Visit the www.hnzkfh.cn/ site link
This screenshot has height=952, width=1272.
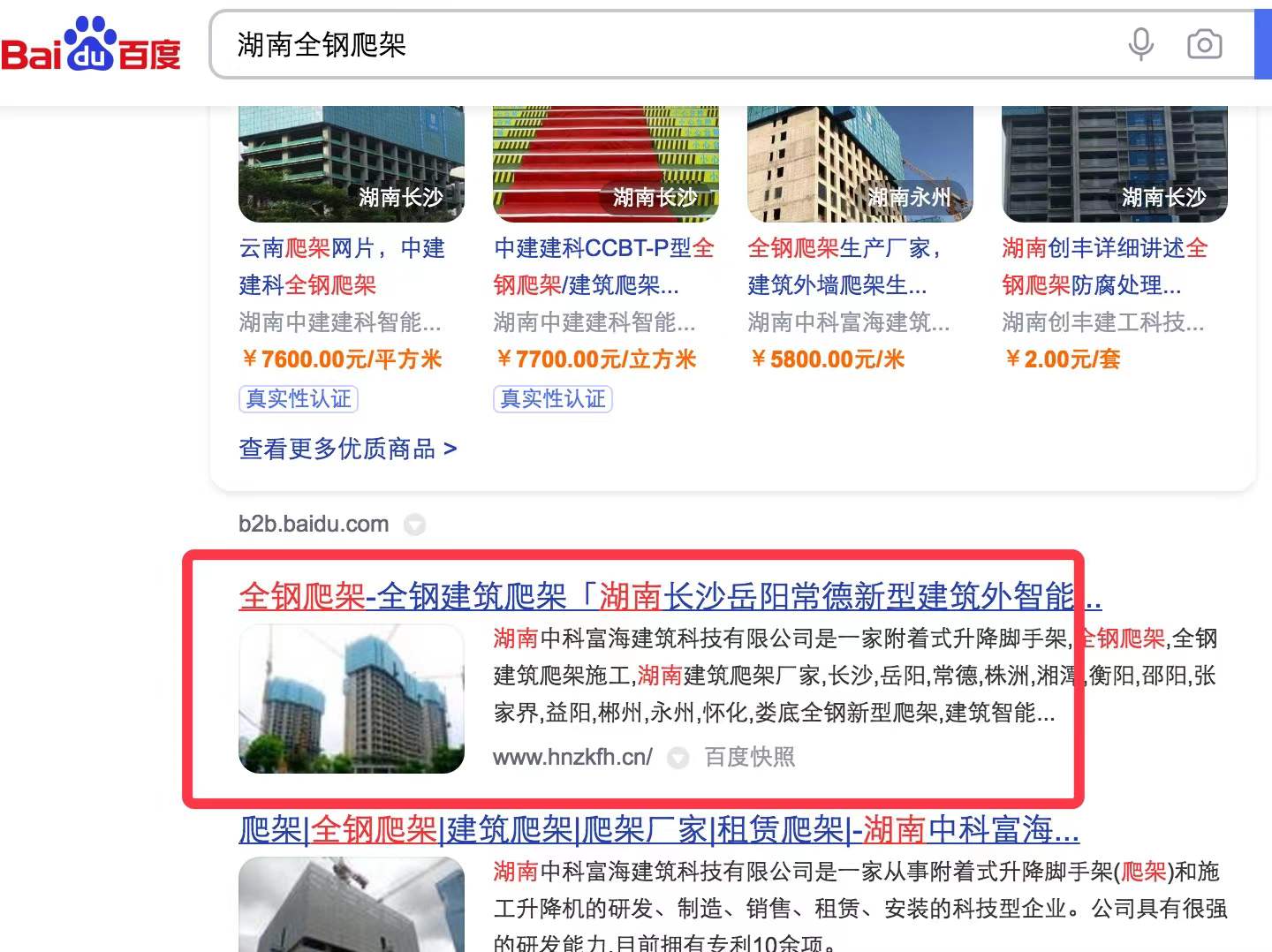[572, 757]
